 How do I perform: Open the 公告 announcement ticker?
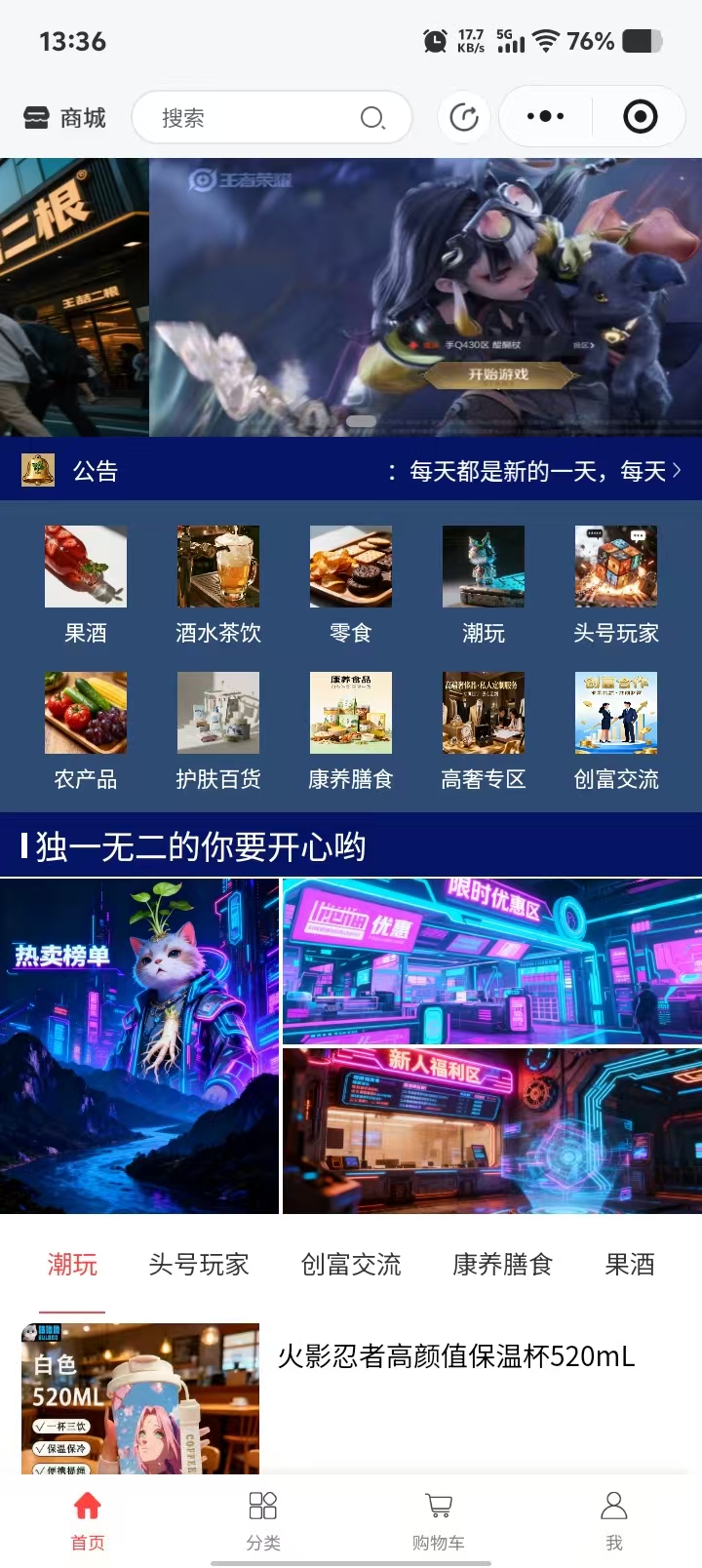351,472
